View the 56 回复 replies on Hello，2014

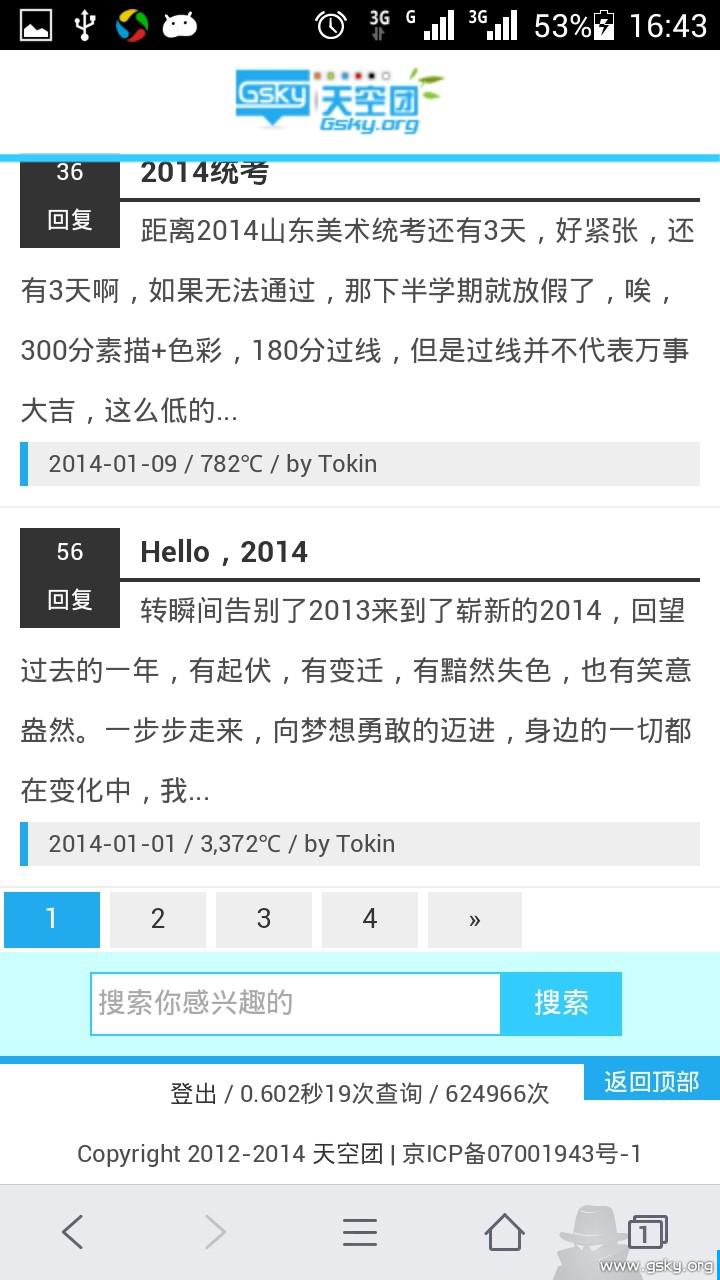click(x=70, y=577)
